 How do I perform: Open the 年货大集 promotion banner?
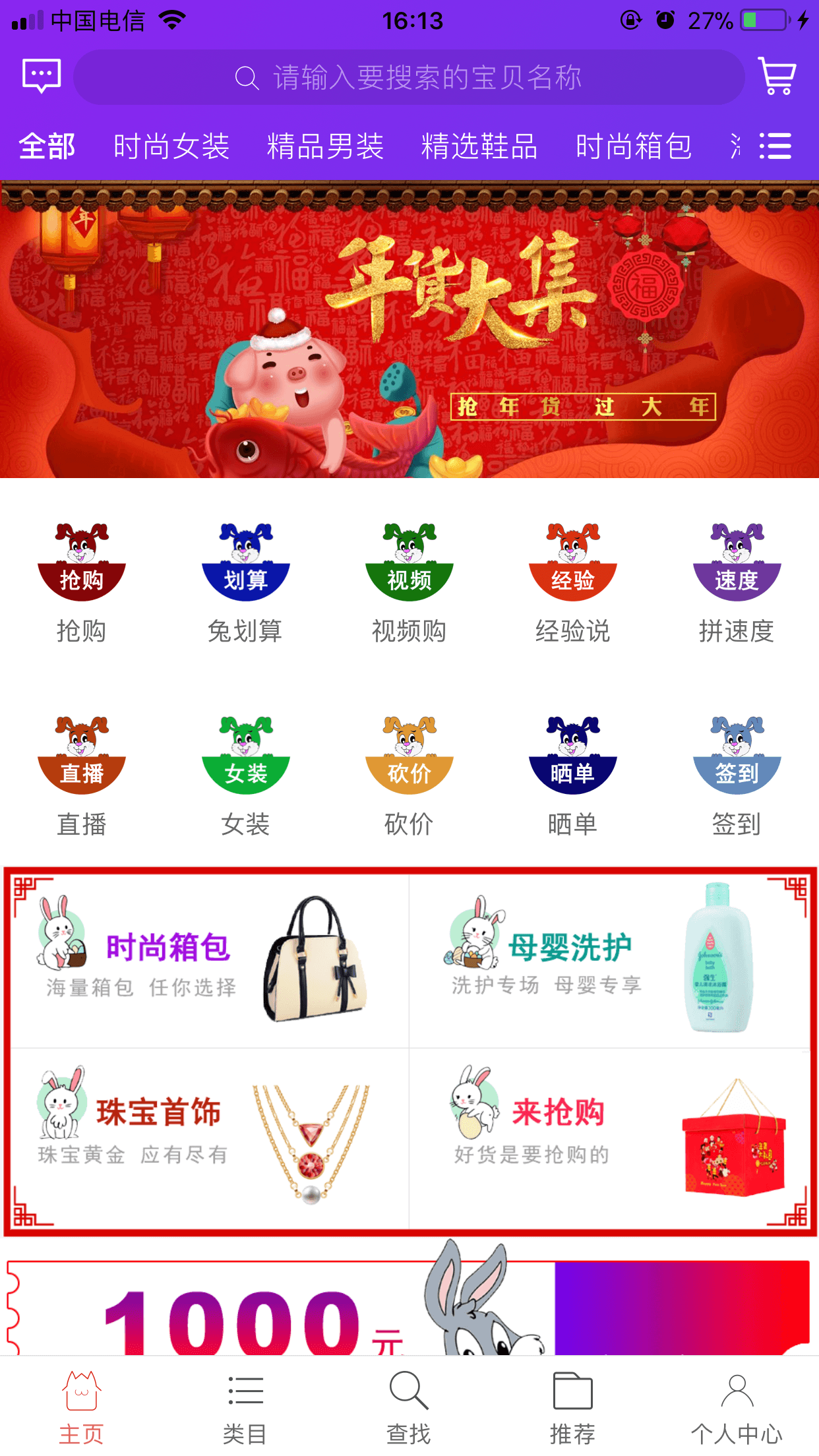(x=409, y=330)
